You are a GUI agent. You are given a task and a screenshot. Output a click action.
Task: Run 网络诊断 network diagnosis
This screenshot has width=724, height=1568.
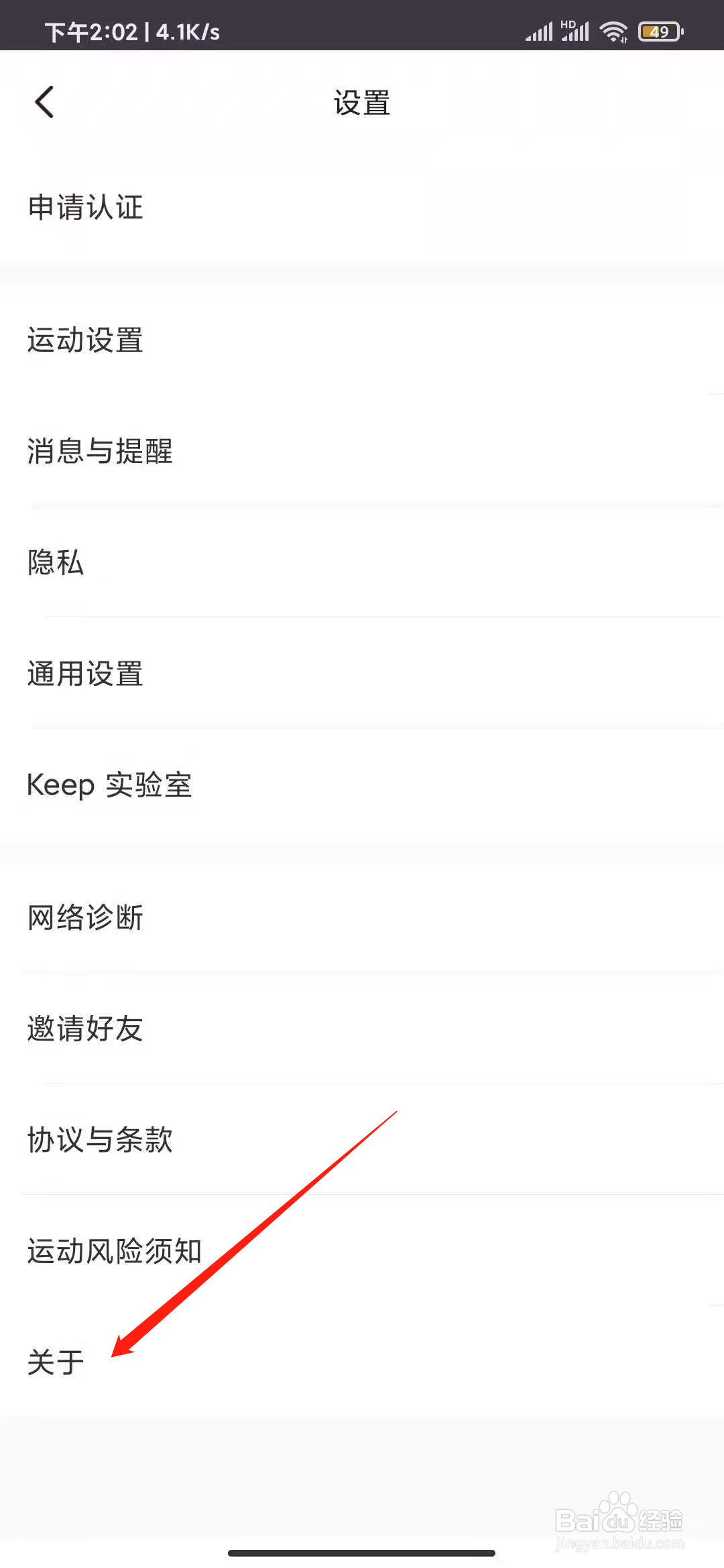pos(84,918)
